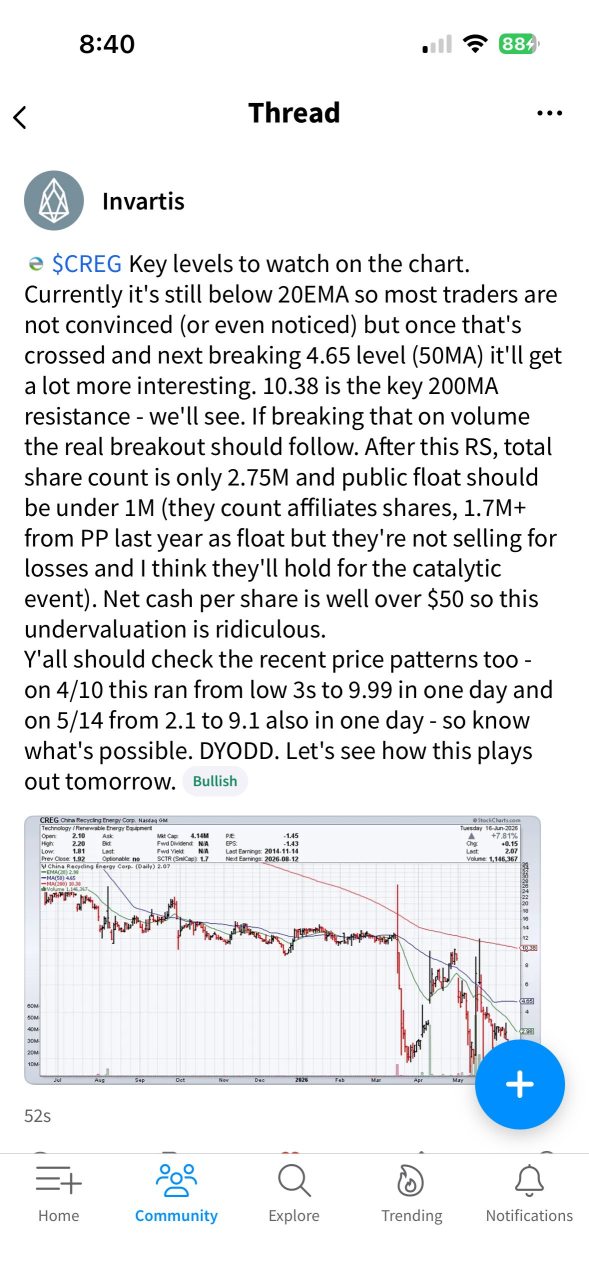Create a new post with plus button
Viewport: 589px width, 1278px height.
[x=520, y=1085]
